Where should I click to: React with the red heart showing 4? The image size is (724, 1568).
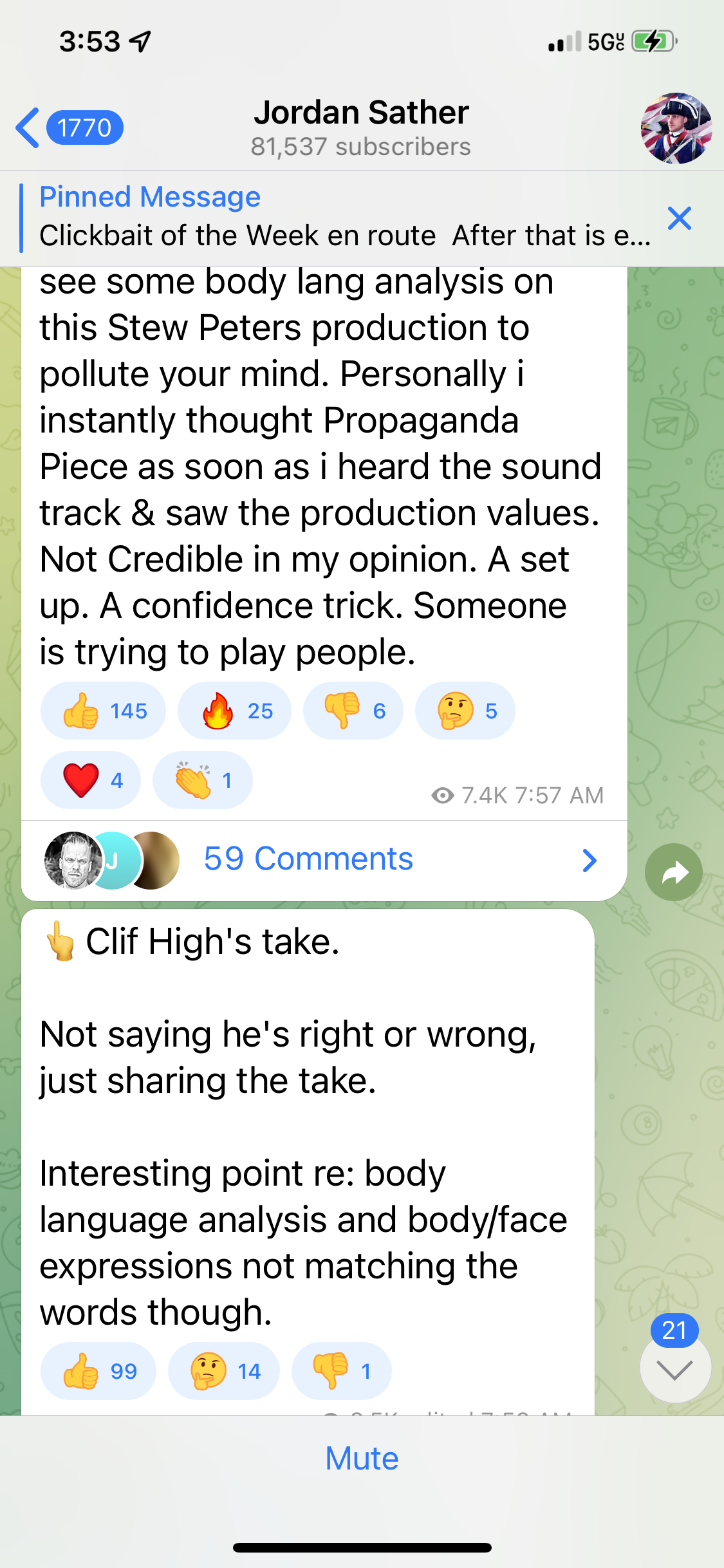click(91, 780)
